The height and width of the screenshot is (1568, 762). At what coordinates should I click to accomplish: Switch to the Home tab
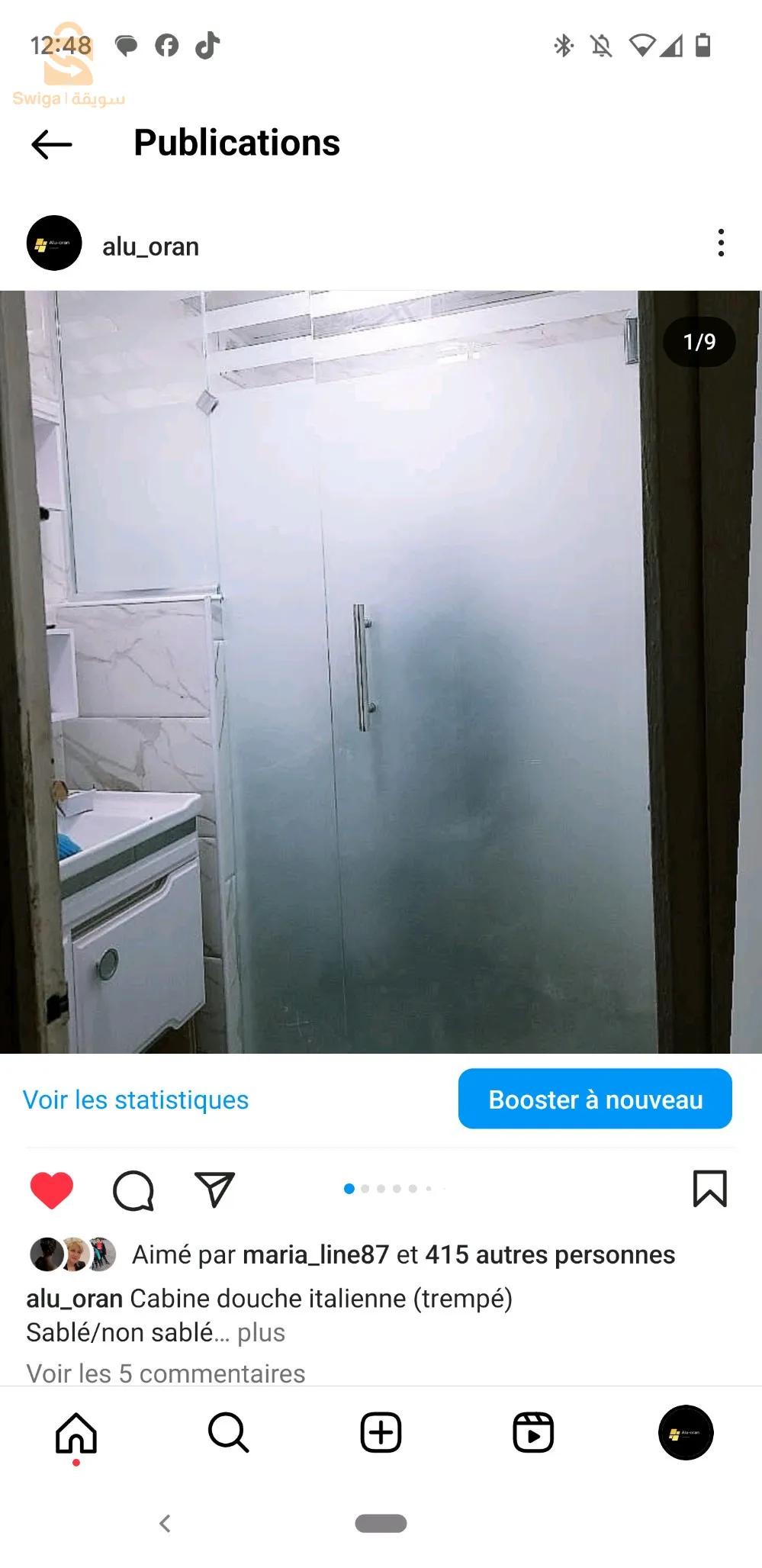(x=76, y=1432)
